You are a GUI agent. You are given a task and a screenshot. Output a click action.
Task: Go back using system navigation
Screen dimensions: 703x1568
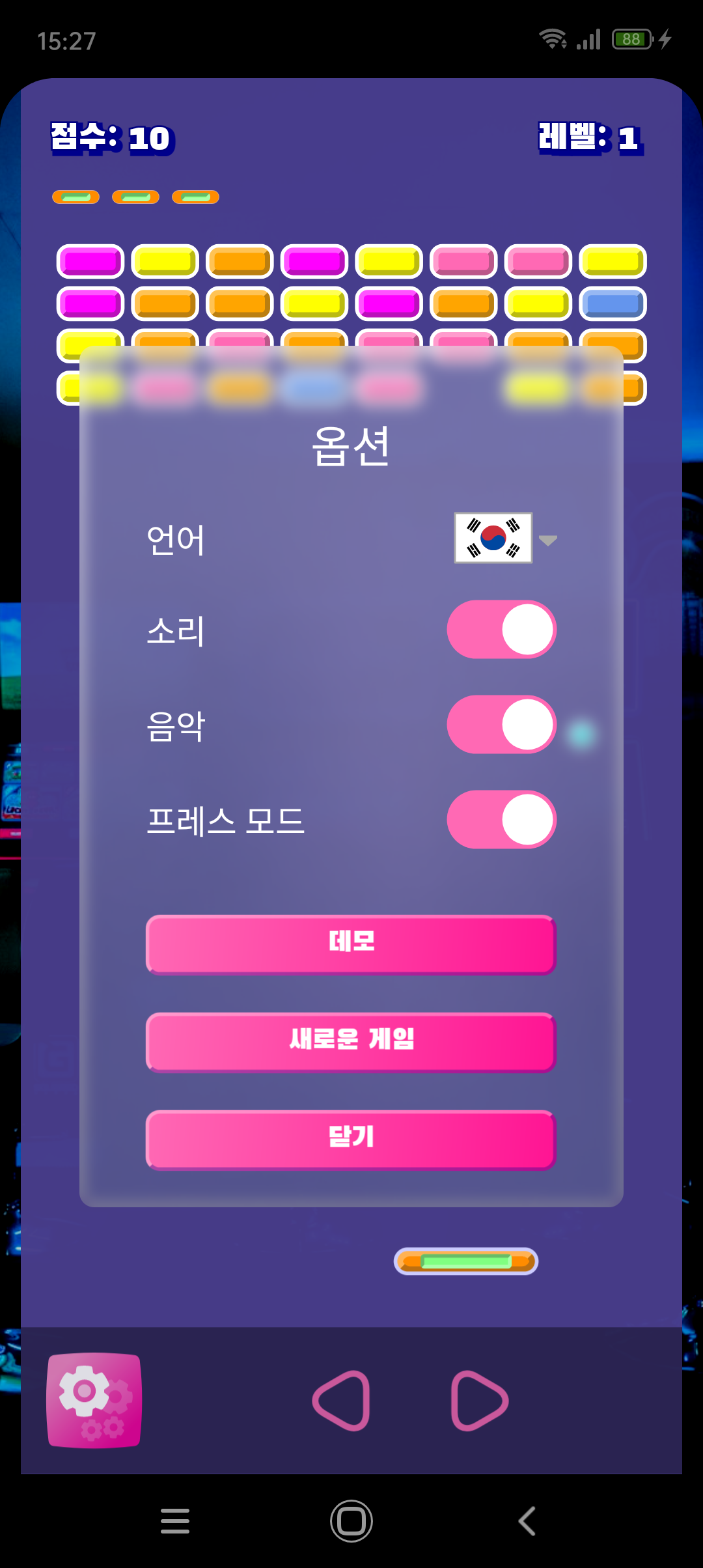[x=527, y=1521]
